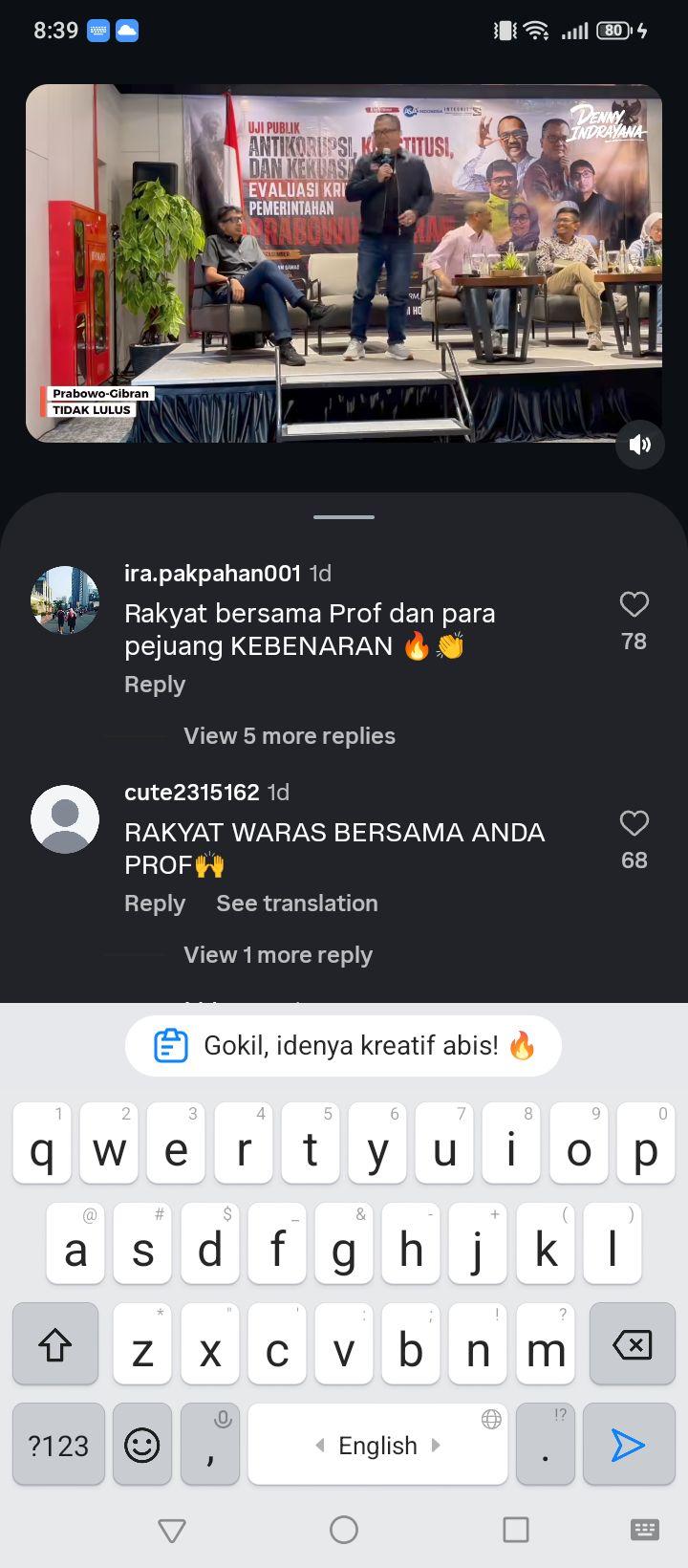Hide the keyboard via bottom-right keyboard icon
The height and width of the screenshot is (1568, 688).
point(645,1530)
